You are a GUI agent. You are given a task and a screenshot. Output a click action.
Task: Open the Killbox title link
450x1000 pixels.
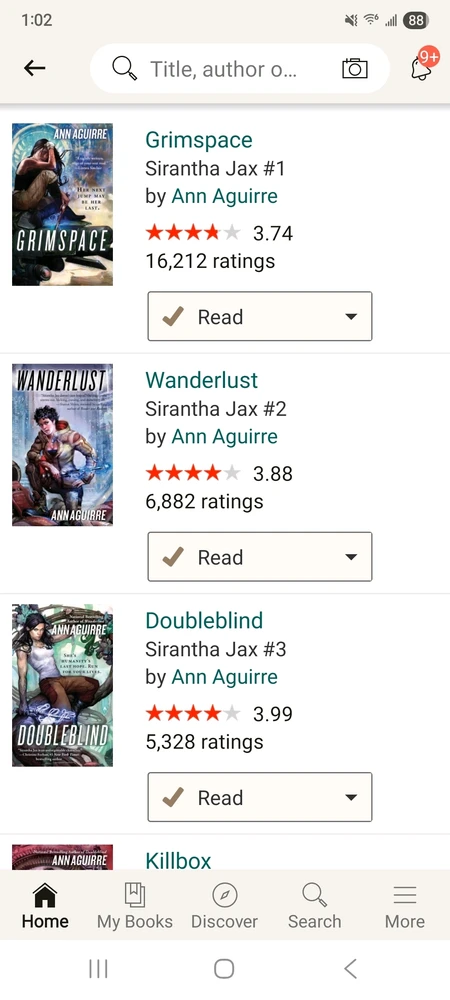point(178,860)
